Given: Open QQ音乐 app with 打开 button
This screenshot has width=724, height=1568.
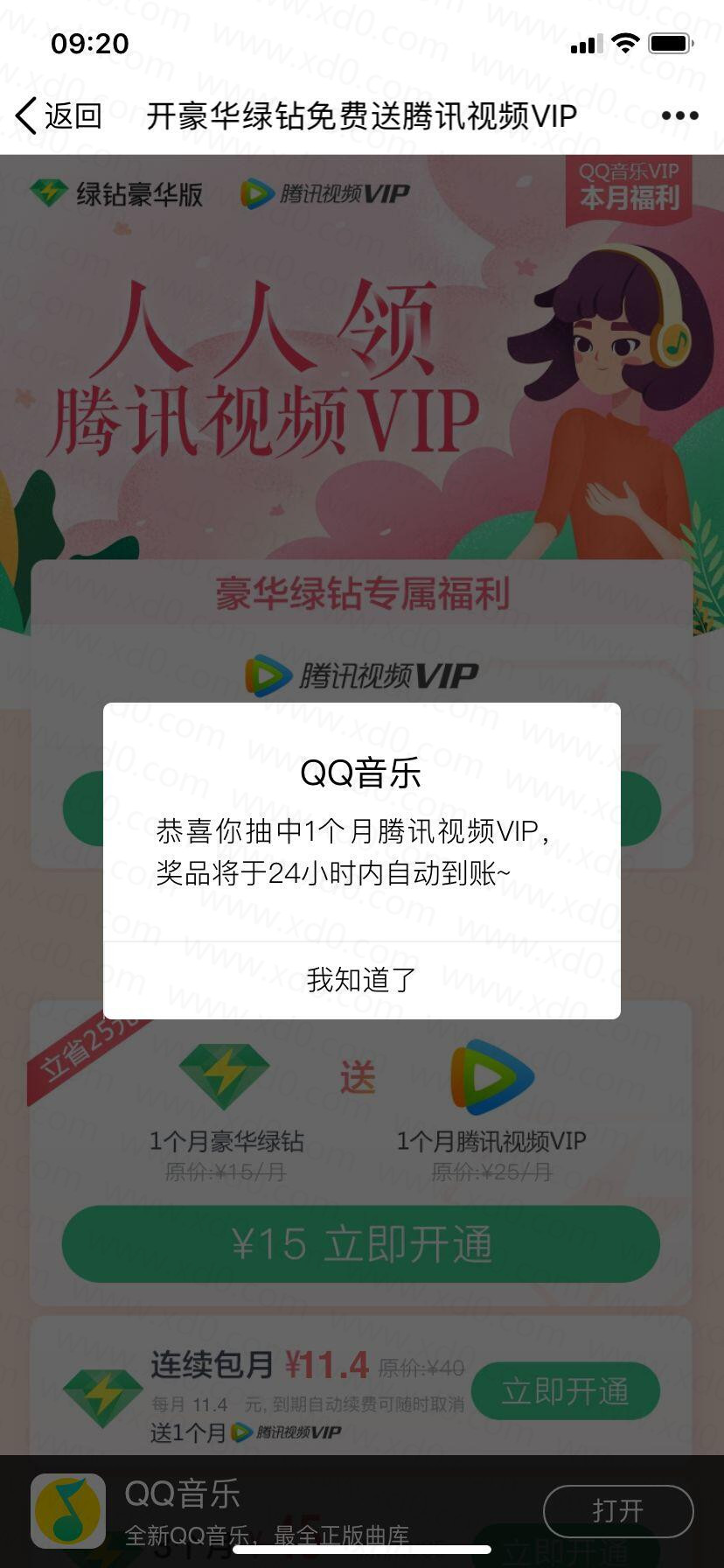Looking at the screenshot, I should tap(618, 1510).
